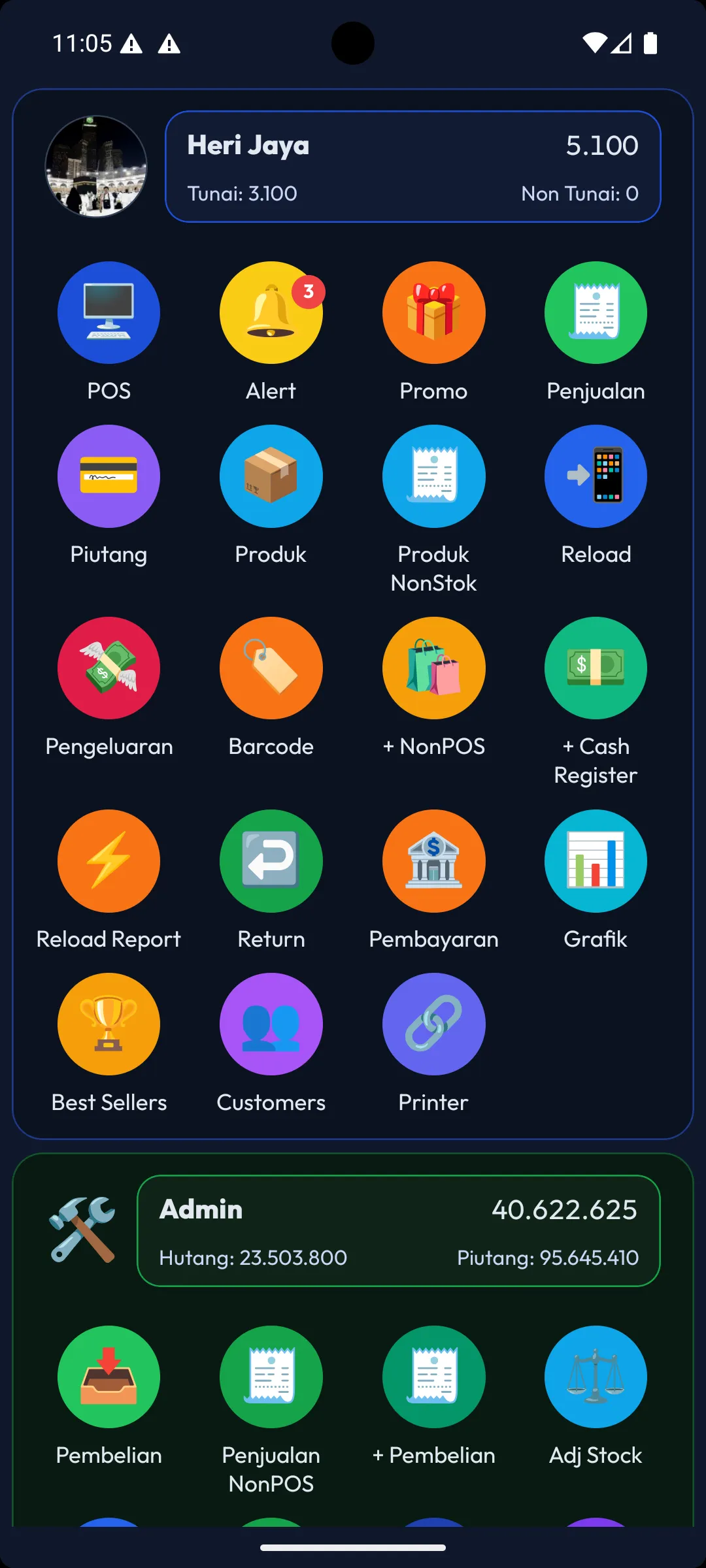
Task: Open the POS module
Action: click(x=109, y=312)
